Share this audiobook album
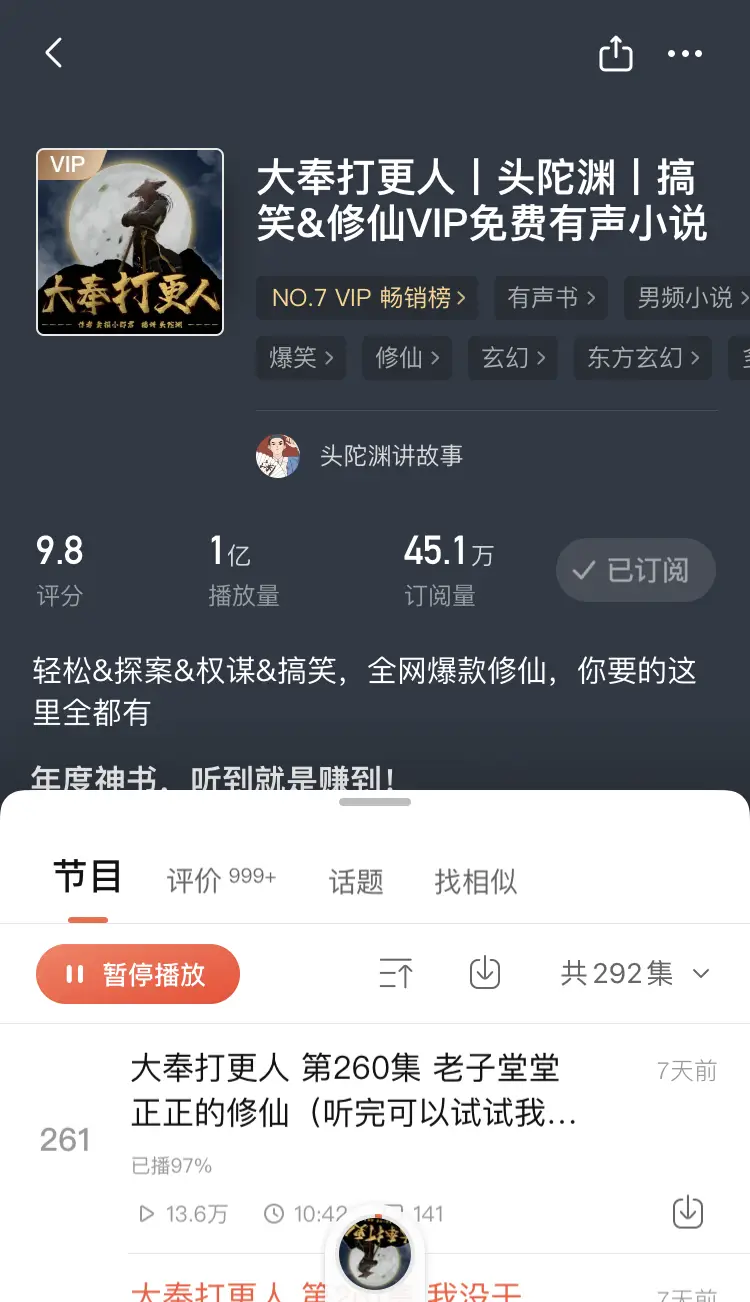750x1302 pixels. [615, 54]
